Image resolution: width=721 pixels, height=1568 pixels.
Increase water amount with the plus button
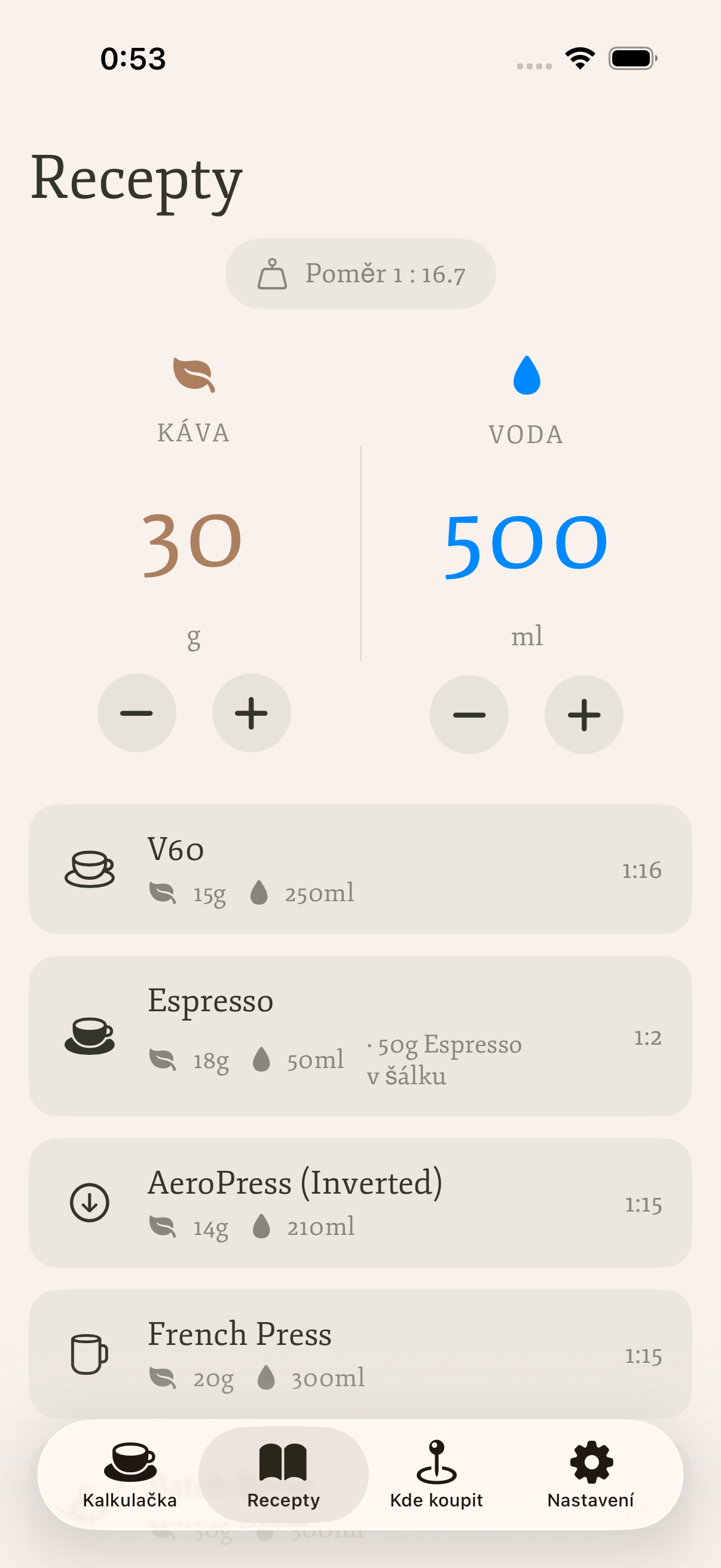583,715
